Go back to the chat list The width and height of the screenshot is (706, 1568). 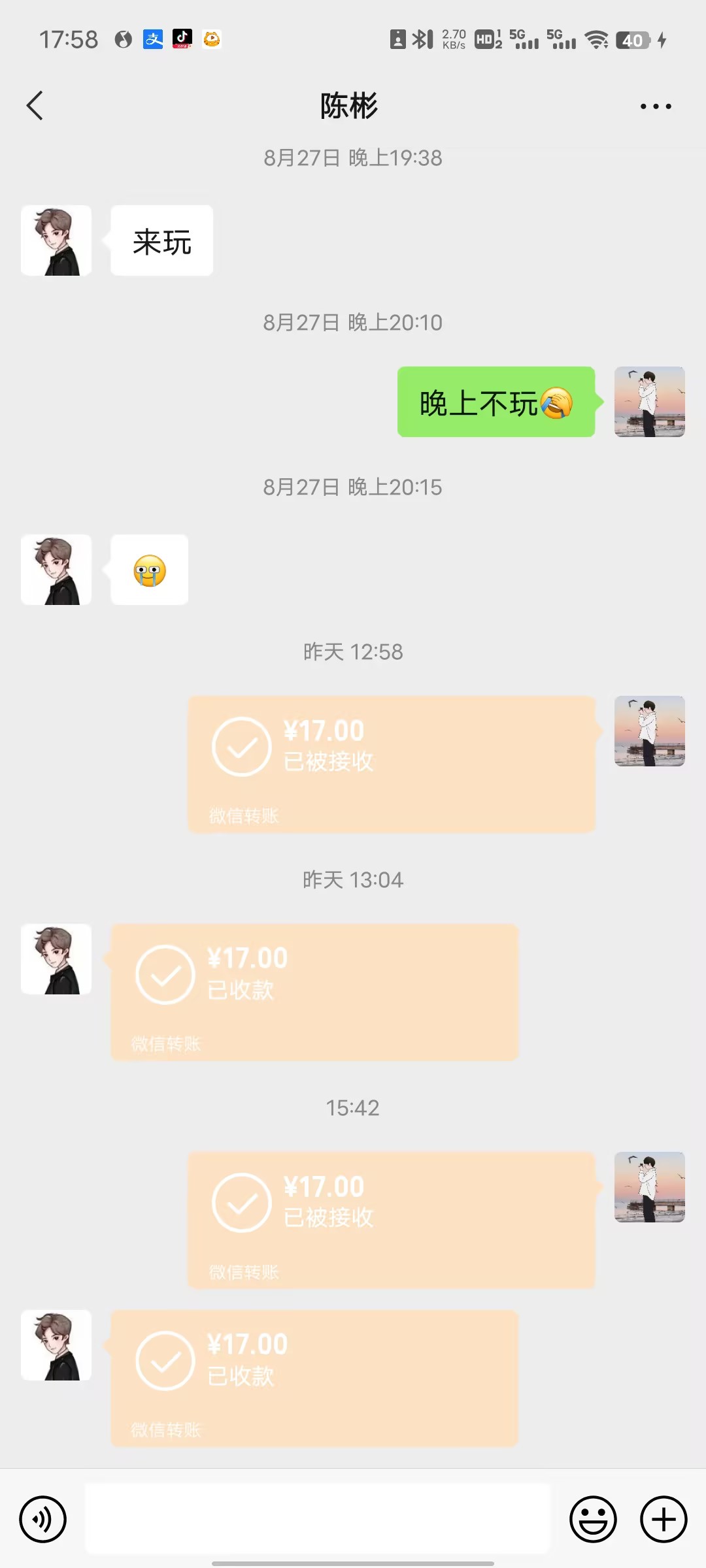pyautogui.click(x=35, y=106)
